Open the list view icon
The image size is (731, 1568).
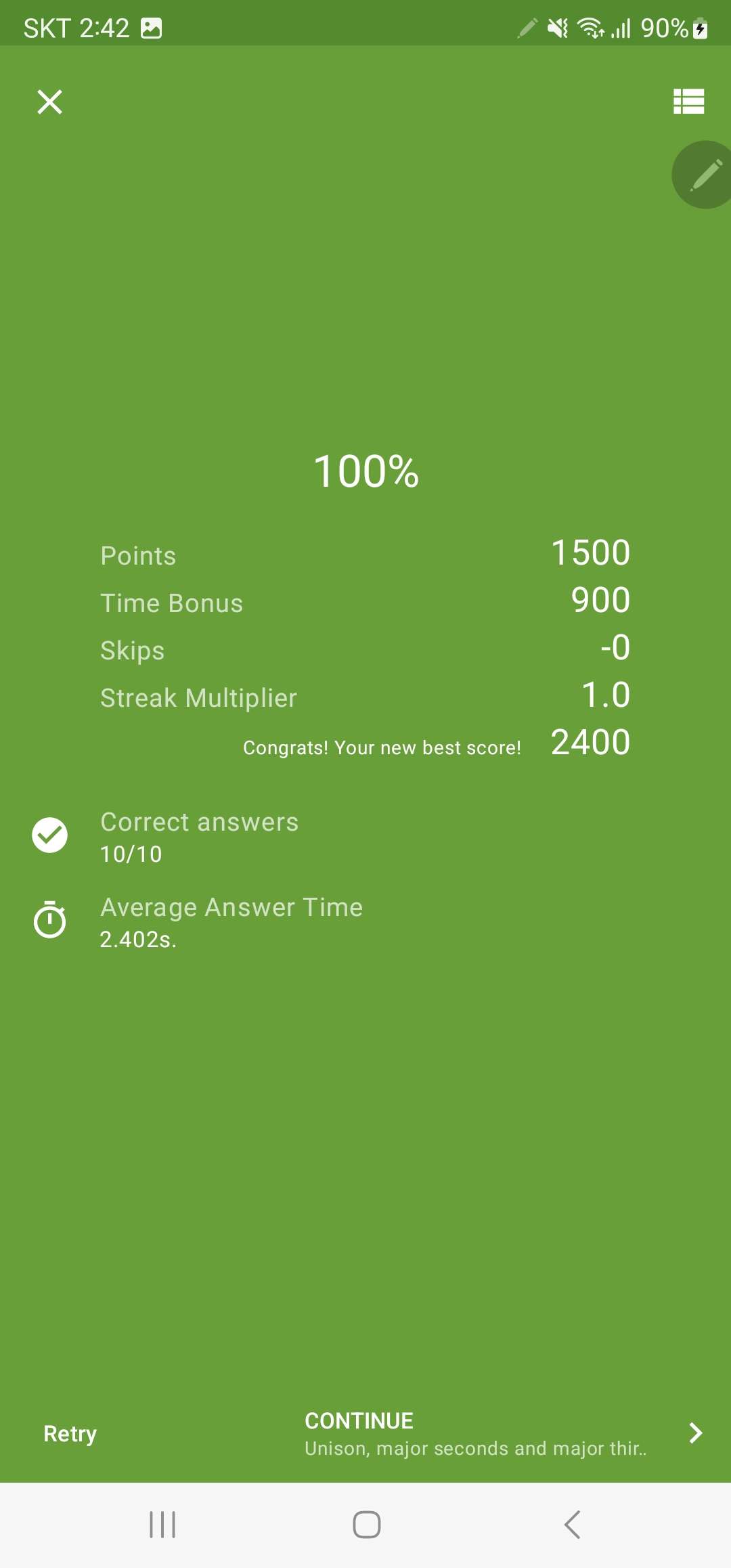point(688,102)
